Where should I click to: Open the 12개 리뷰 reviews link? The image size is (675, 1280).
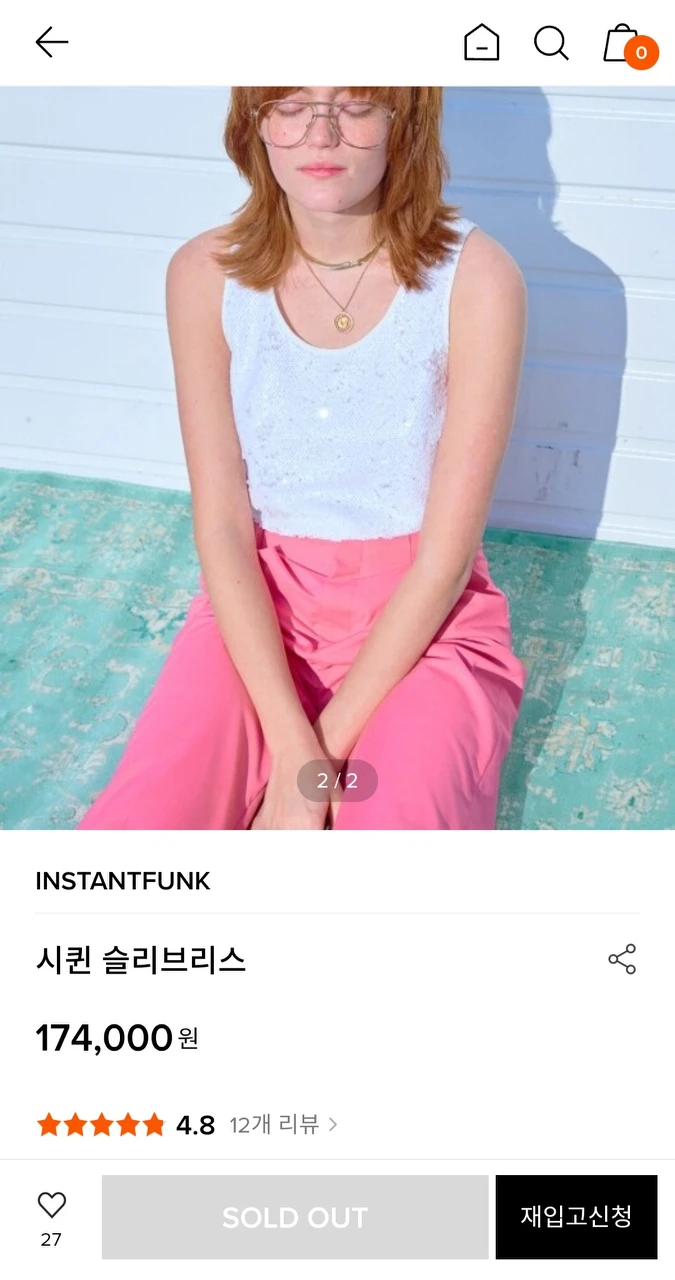point(283,1125)
